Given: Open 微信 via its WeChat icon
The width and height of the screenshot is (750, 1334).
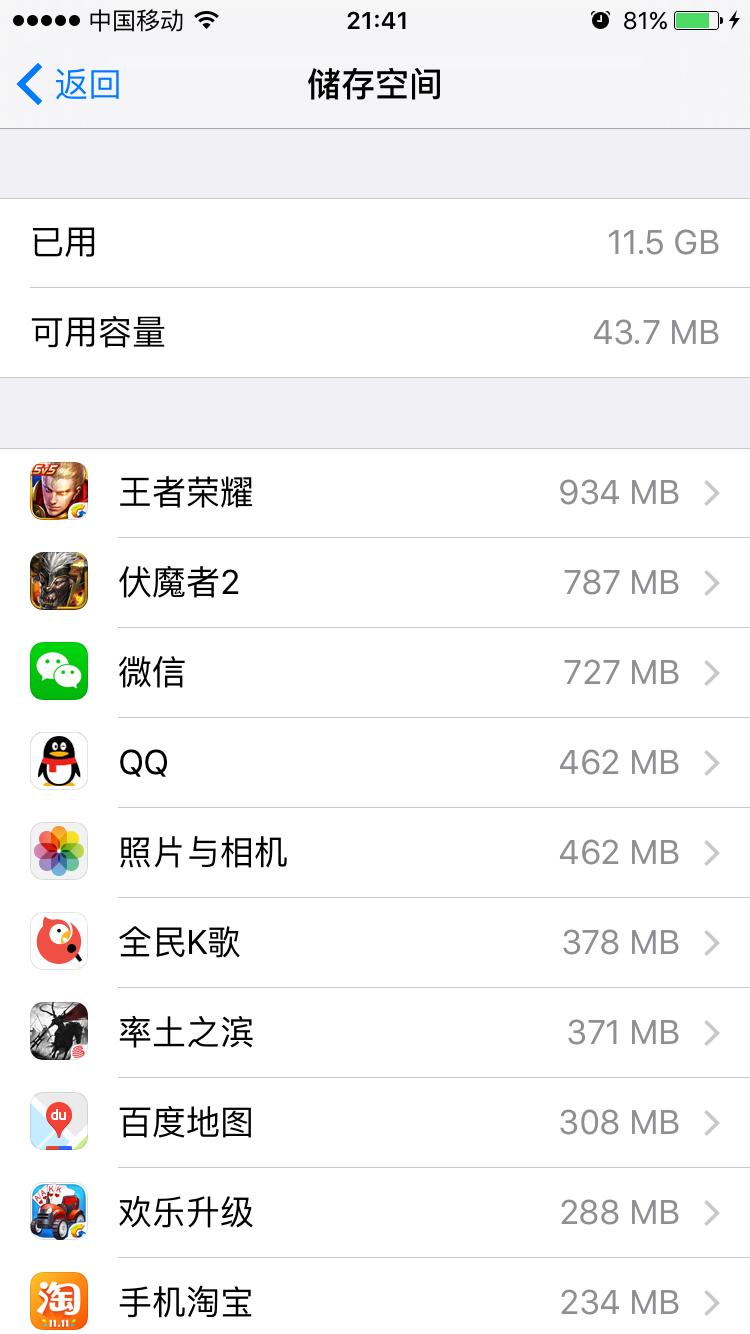Looking at the screenshot, I should [x=58, y=672].
